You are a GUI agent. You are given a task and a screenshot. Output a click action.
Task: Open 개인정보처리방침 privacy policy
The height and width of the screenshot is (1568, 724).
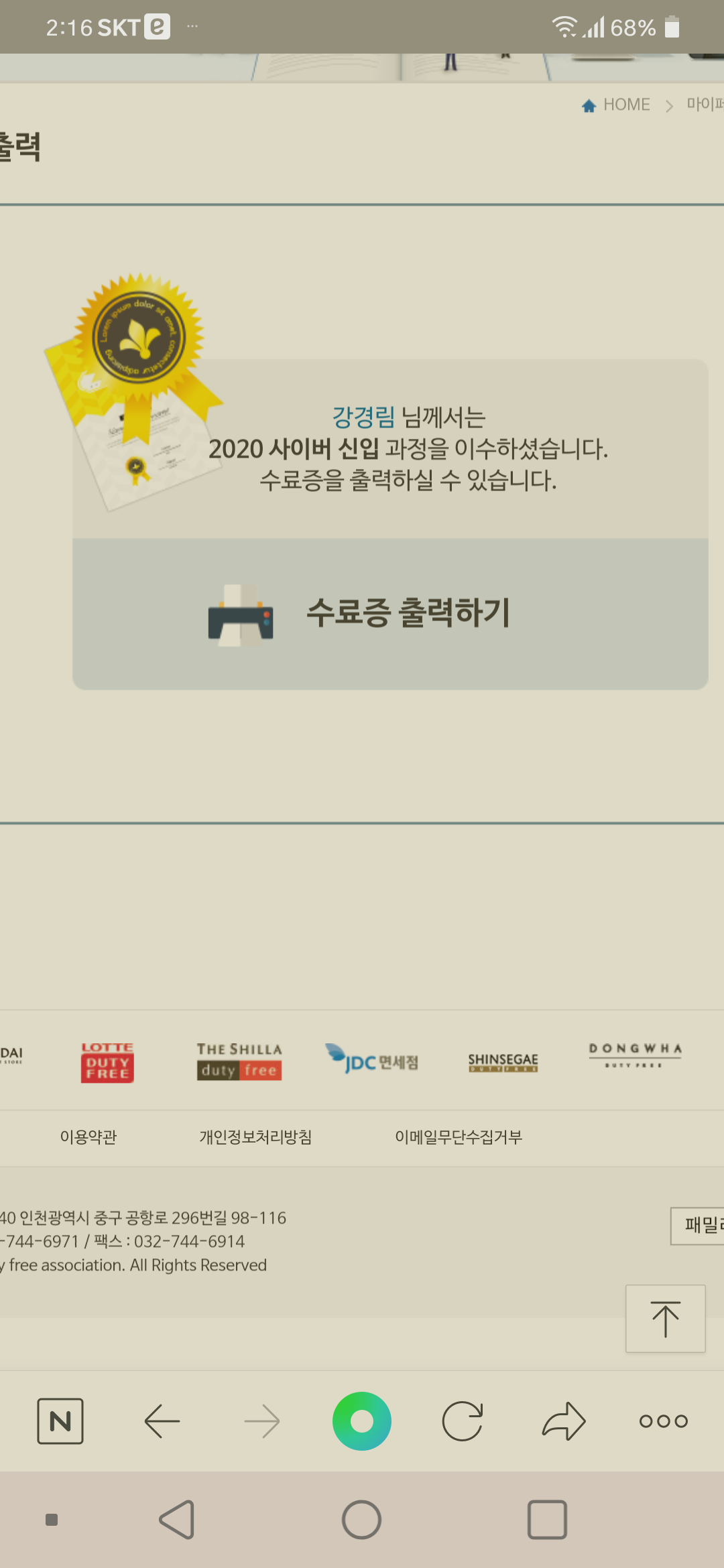point(255,1137)
